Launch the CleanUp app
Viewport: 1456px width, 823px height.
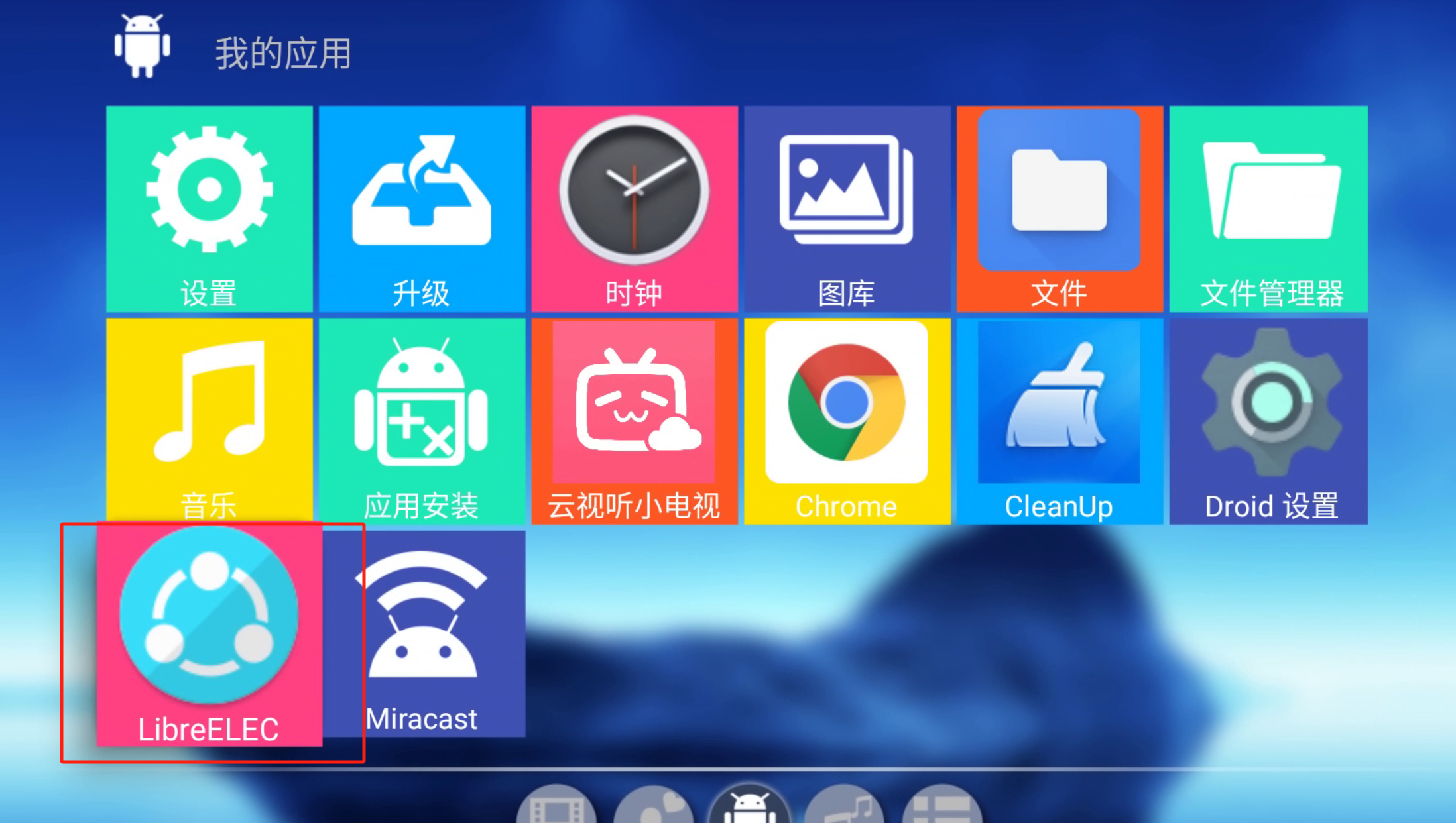pos(1059,420)
